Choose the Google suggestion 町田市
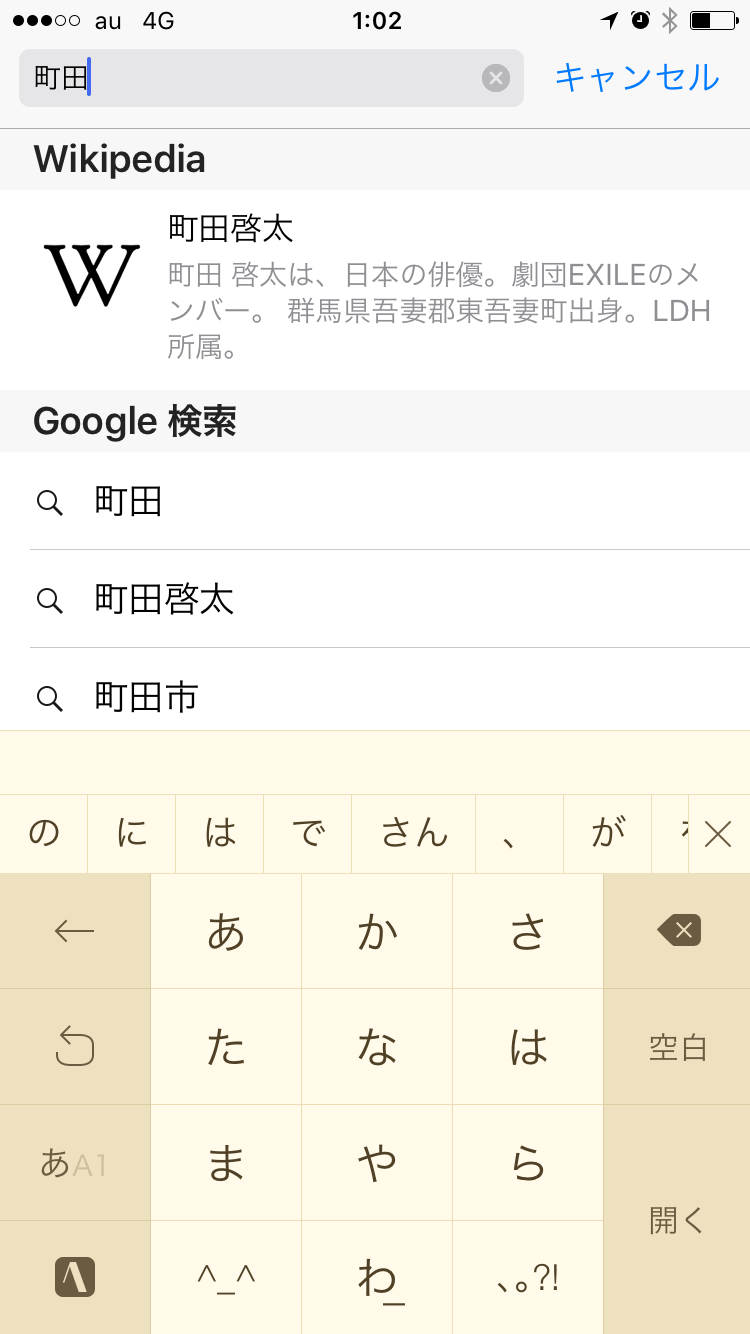The width and height of the screenshot is (750, 1334). pyautogui.click(x=375, y=697)
